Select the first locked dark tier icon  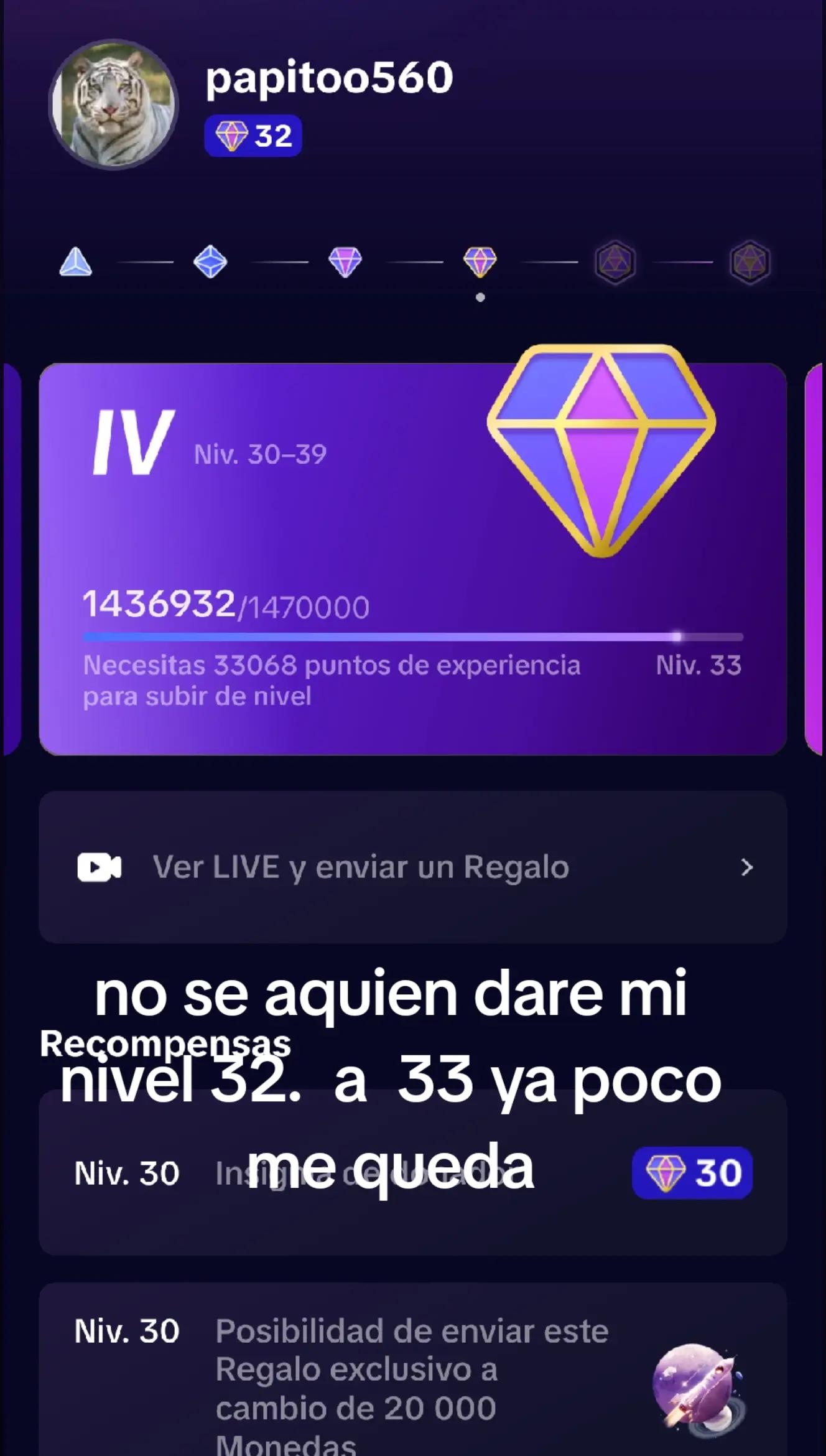pyautogui.click(x=615, y=262)
